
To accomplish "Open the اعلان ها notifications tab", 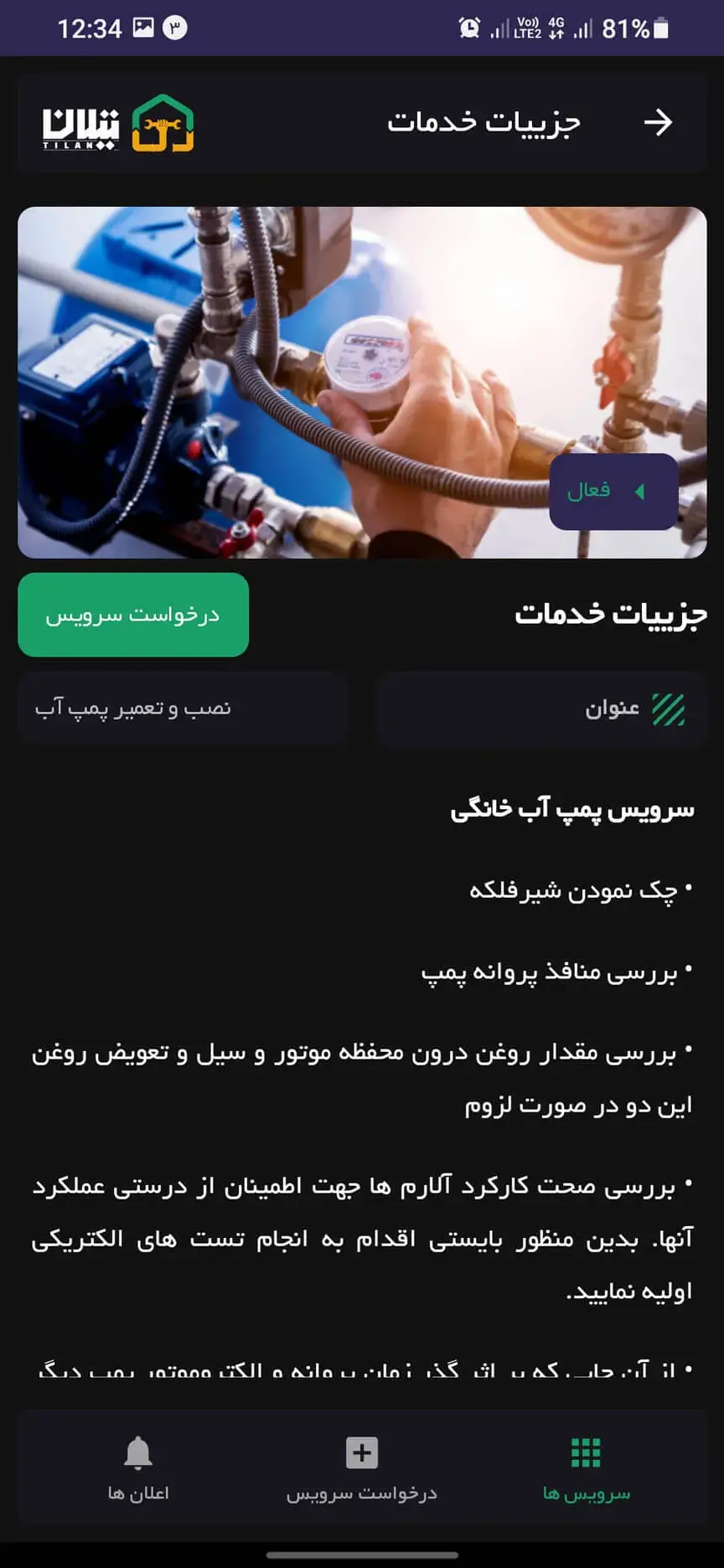I will tap(138, 1468).
